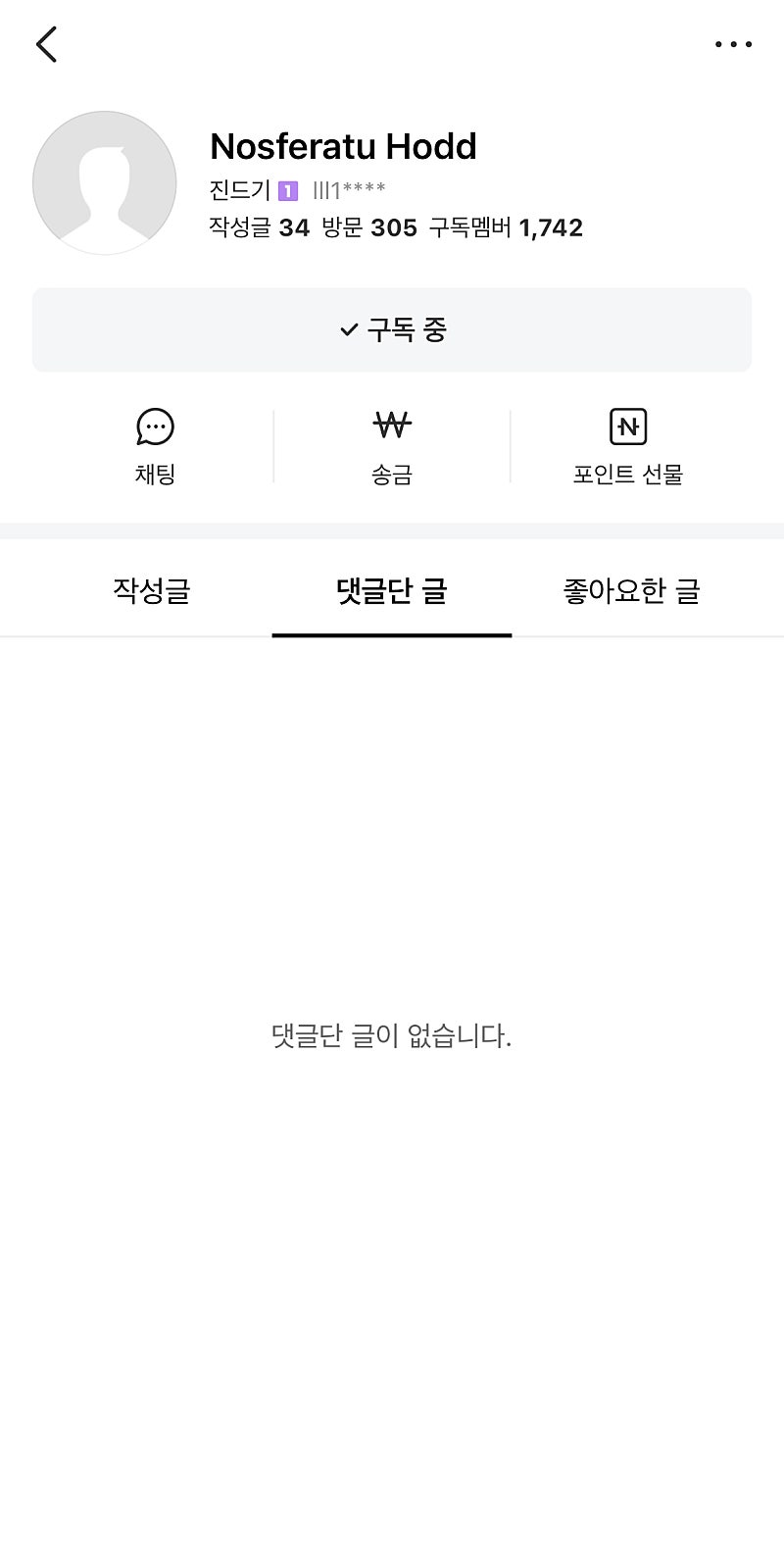Screen dimensions: 784x1555
Task: Select the 댓글단 글 tab
Action: pos(392,591)
